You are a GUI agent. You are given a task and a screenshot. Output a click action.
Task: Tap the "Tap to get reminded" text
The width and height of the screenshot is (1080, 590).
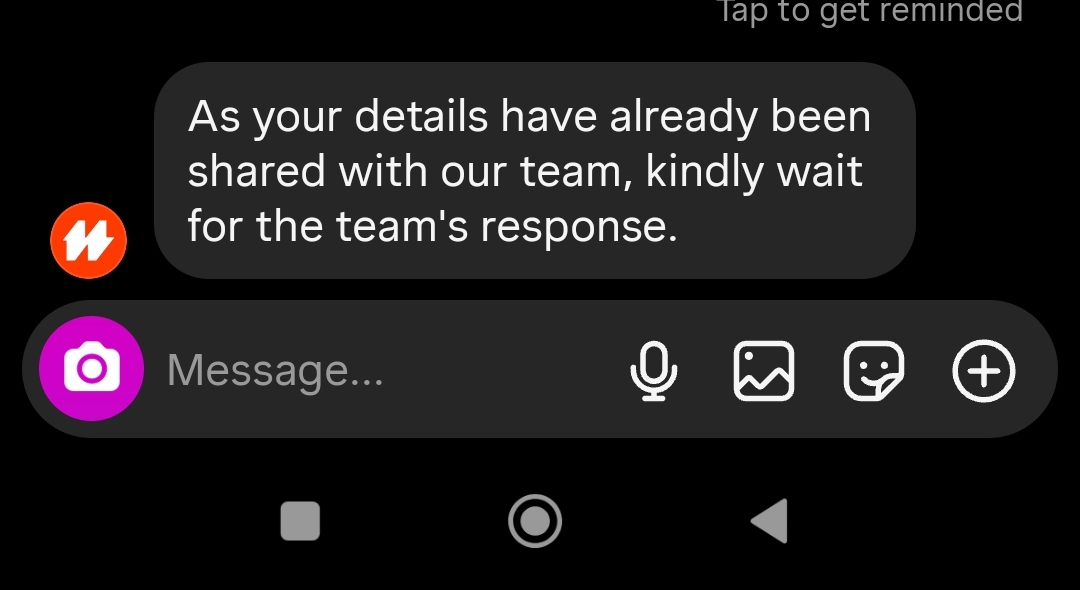pos(870,11)
